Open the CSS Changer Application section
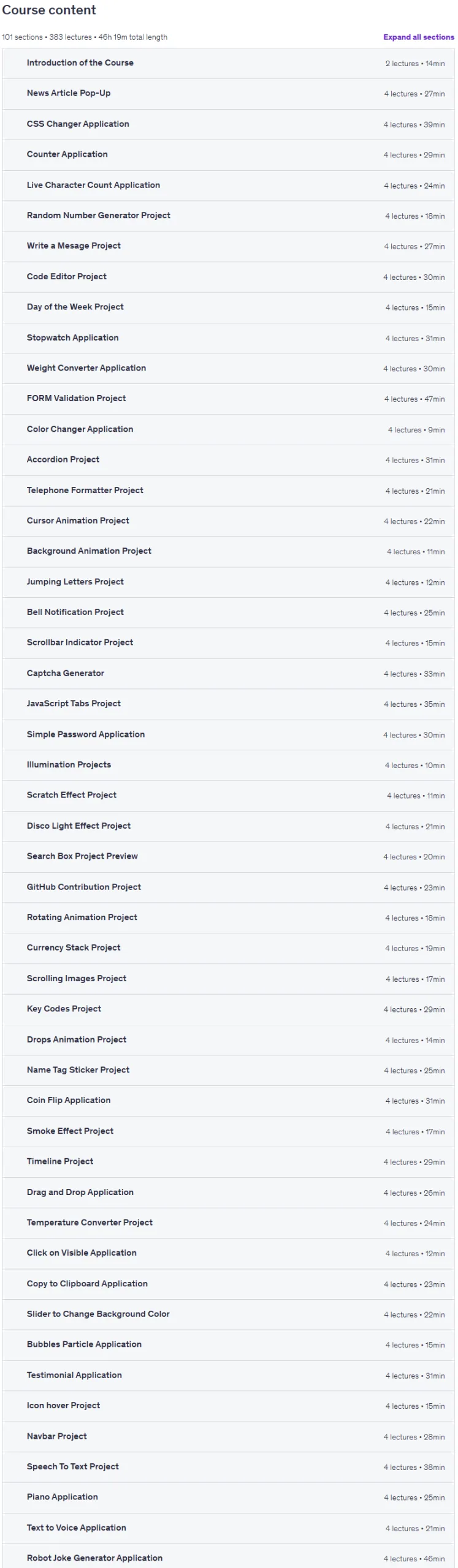This screenshot has width=458, height=1568. [x=228, y=124]
